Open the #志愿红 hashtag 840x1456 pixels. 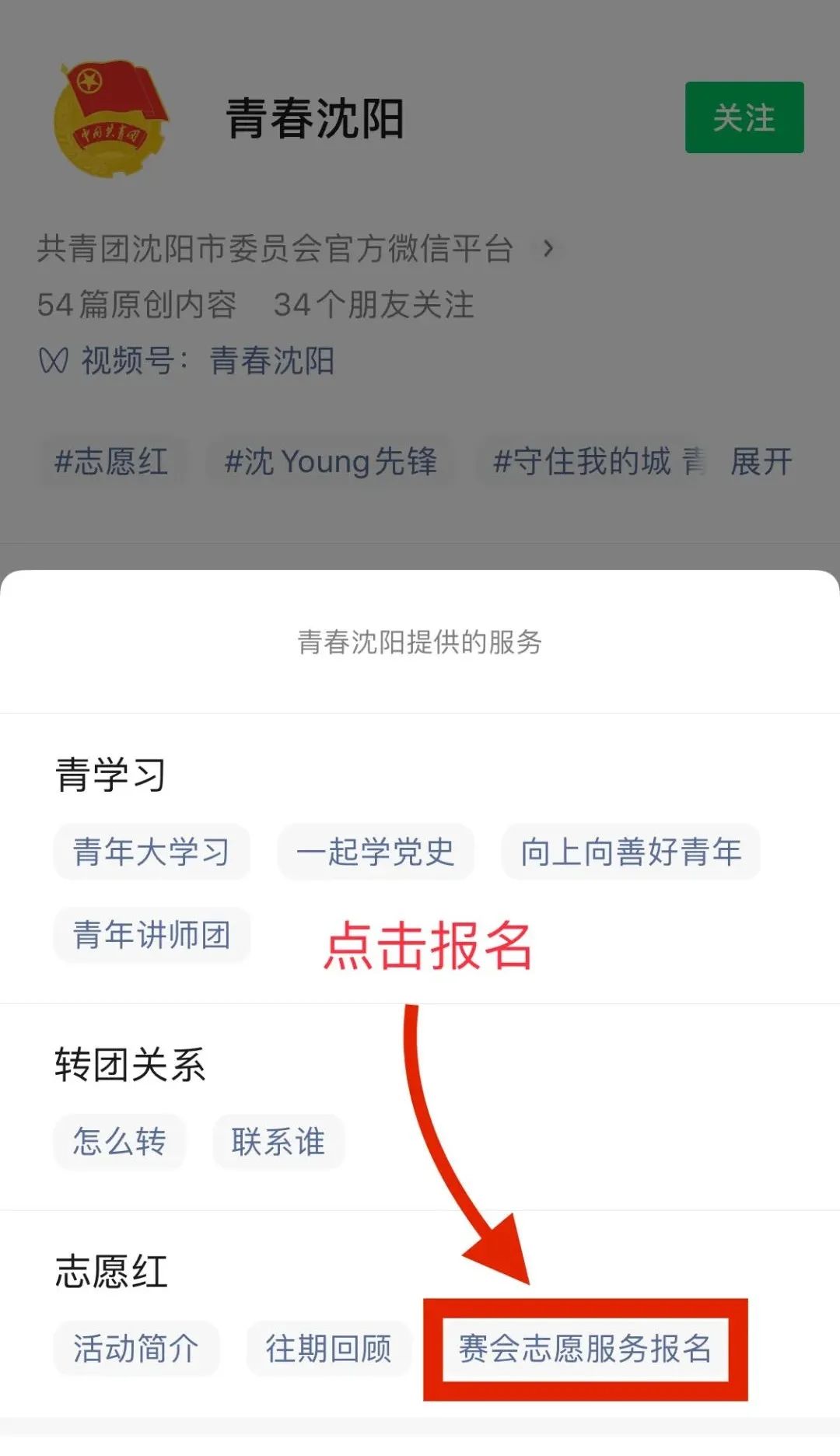pyautogui.click(x=114, y=462)
